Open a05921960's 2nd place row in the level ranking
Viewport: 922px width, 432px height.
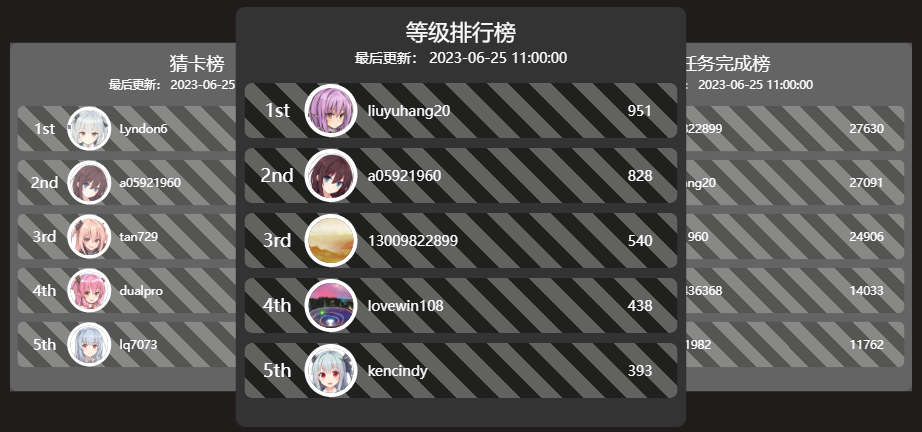[x=460, y=176]
